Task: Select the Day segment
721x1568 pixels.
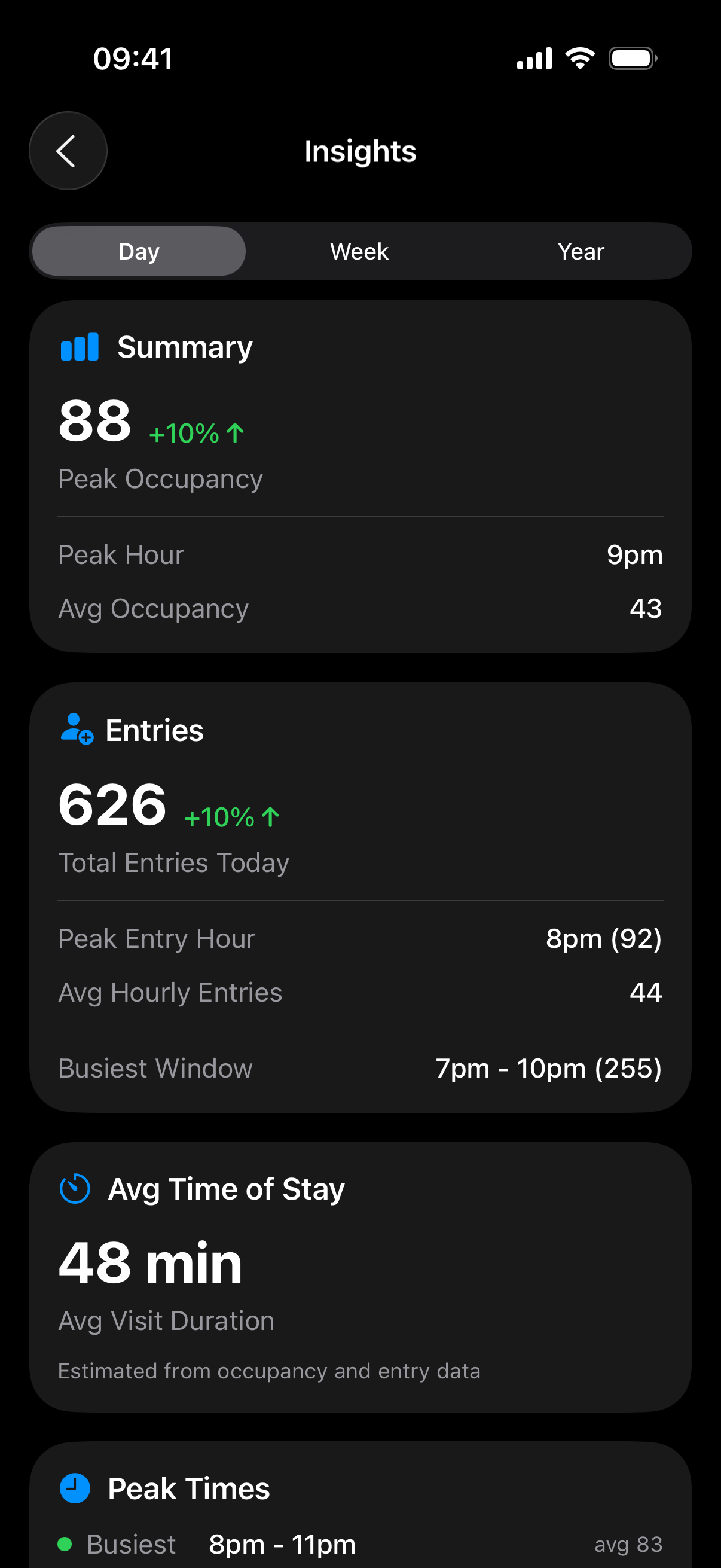Action: pos(139,251)
